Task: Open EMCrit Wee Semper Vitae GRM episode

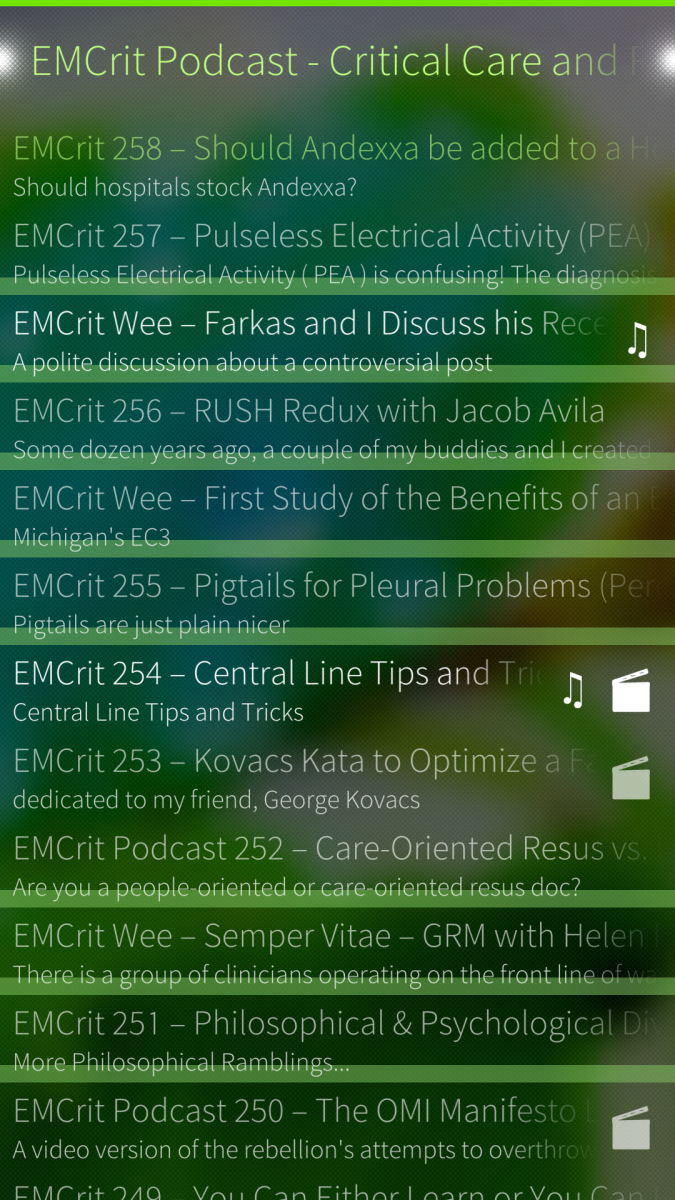Action: (300, 952)
